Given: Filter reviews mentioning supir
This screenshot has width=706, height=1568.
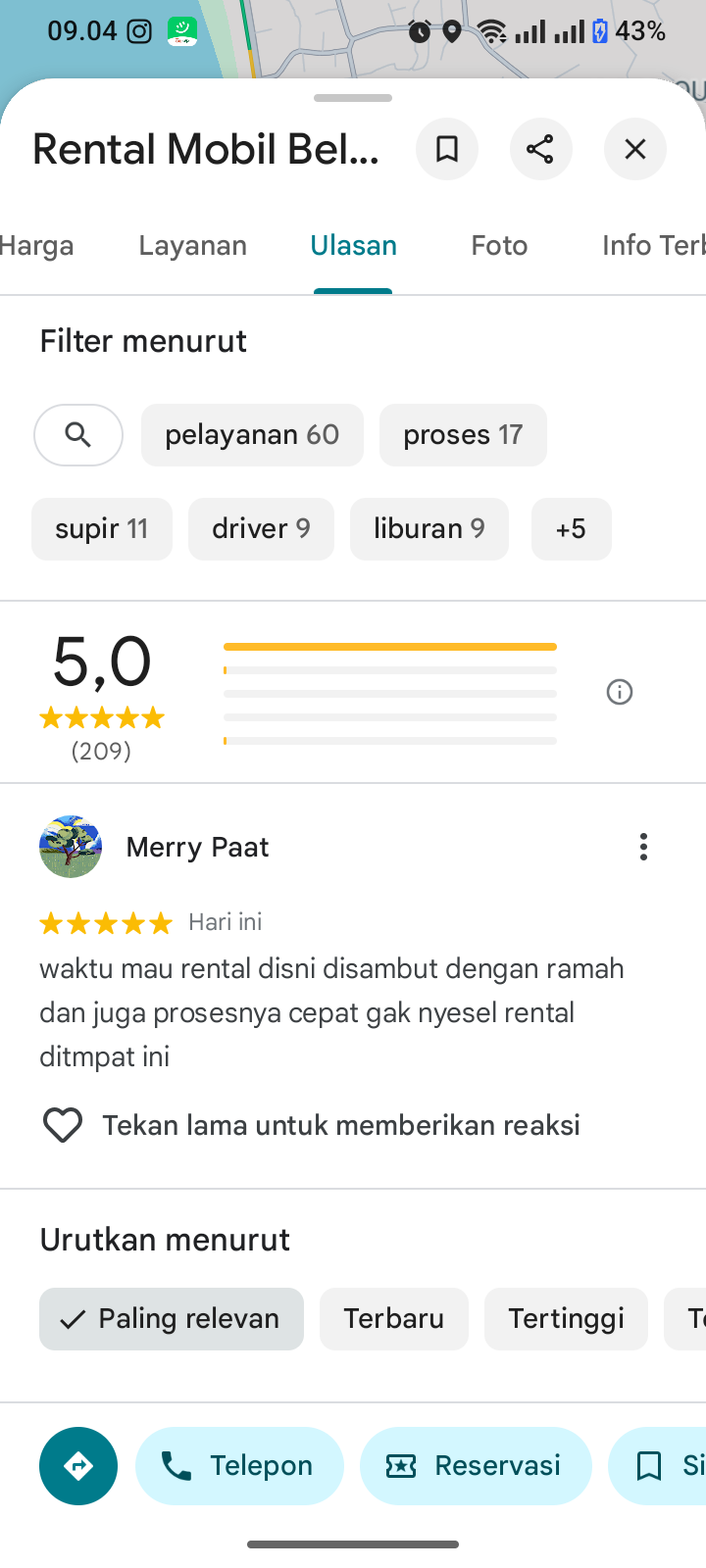Looking at the screenshot, I should tap(101, 528).
